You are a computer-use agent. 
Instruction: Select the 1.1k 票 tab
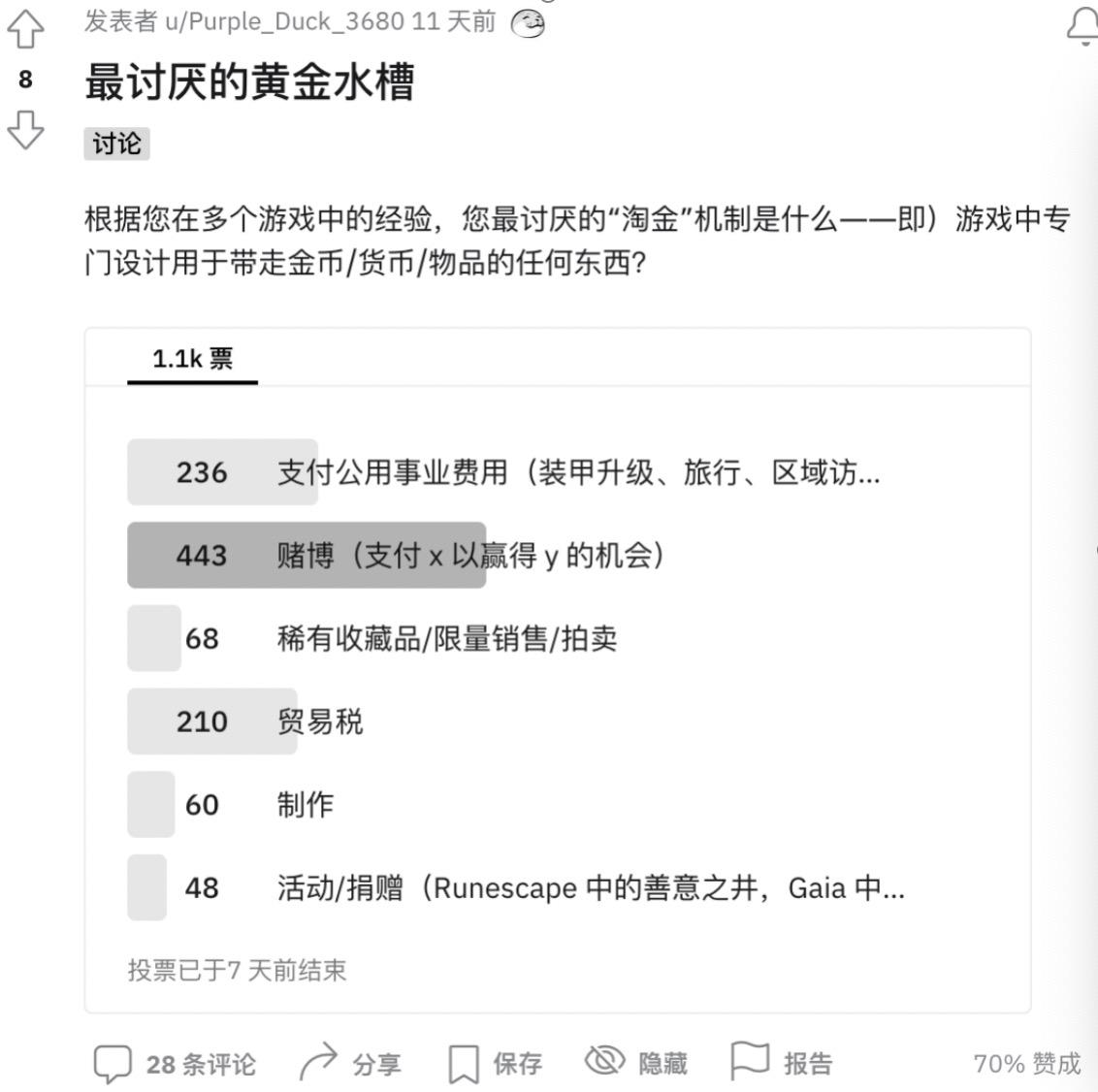tap(192, 359)
